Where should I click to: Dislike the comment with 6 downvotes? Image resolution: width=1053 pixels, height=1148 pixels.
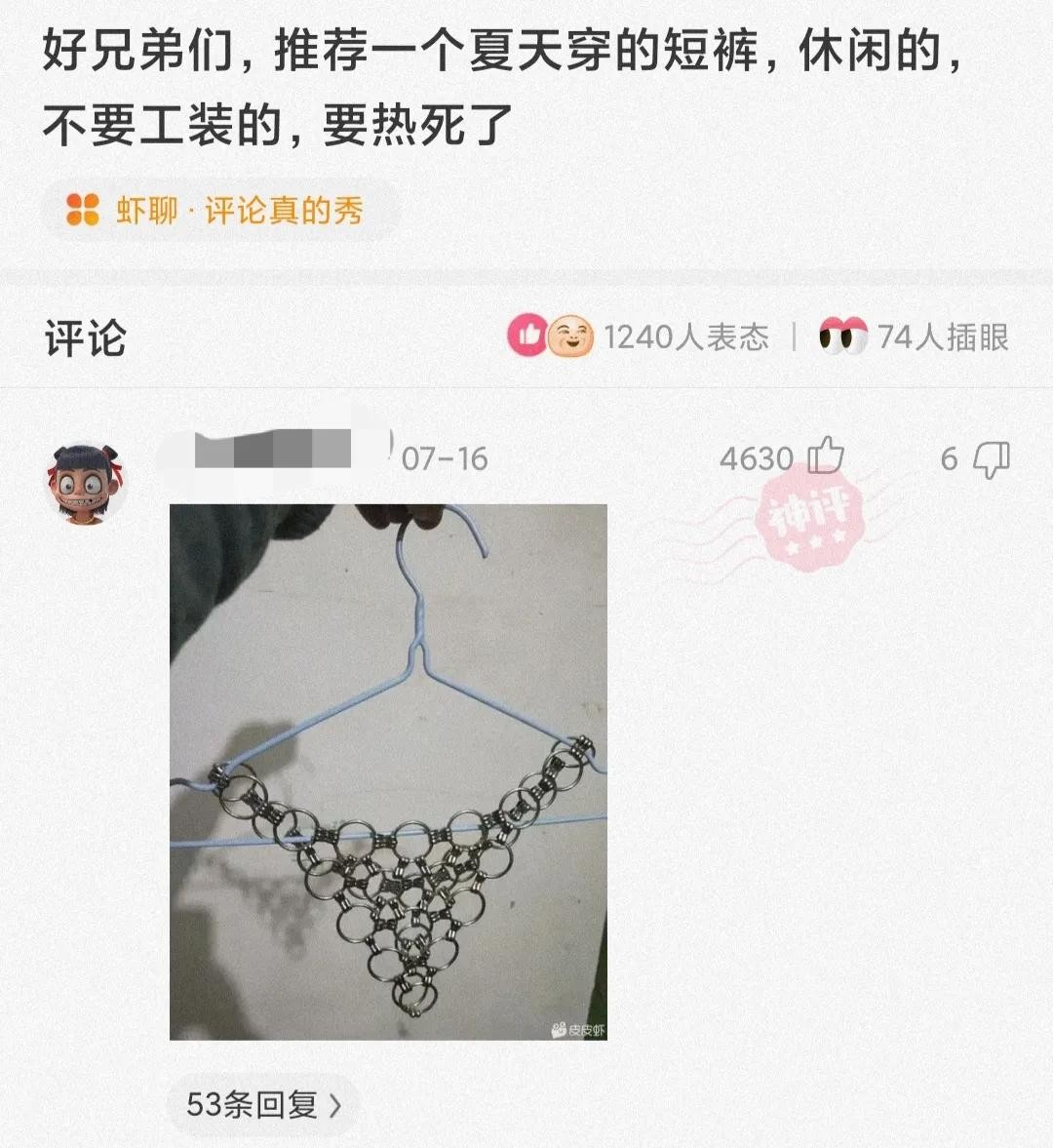click(991, 457)
